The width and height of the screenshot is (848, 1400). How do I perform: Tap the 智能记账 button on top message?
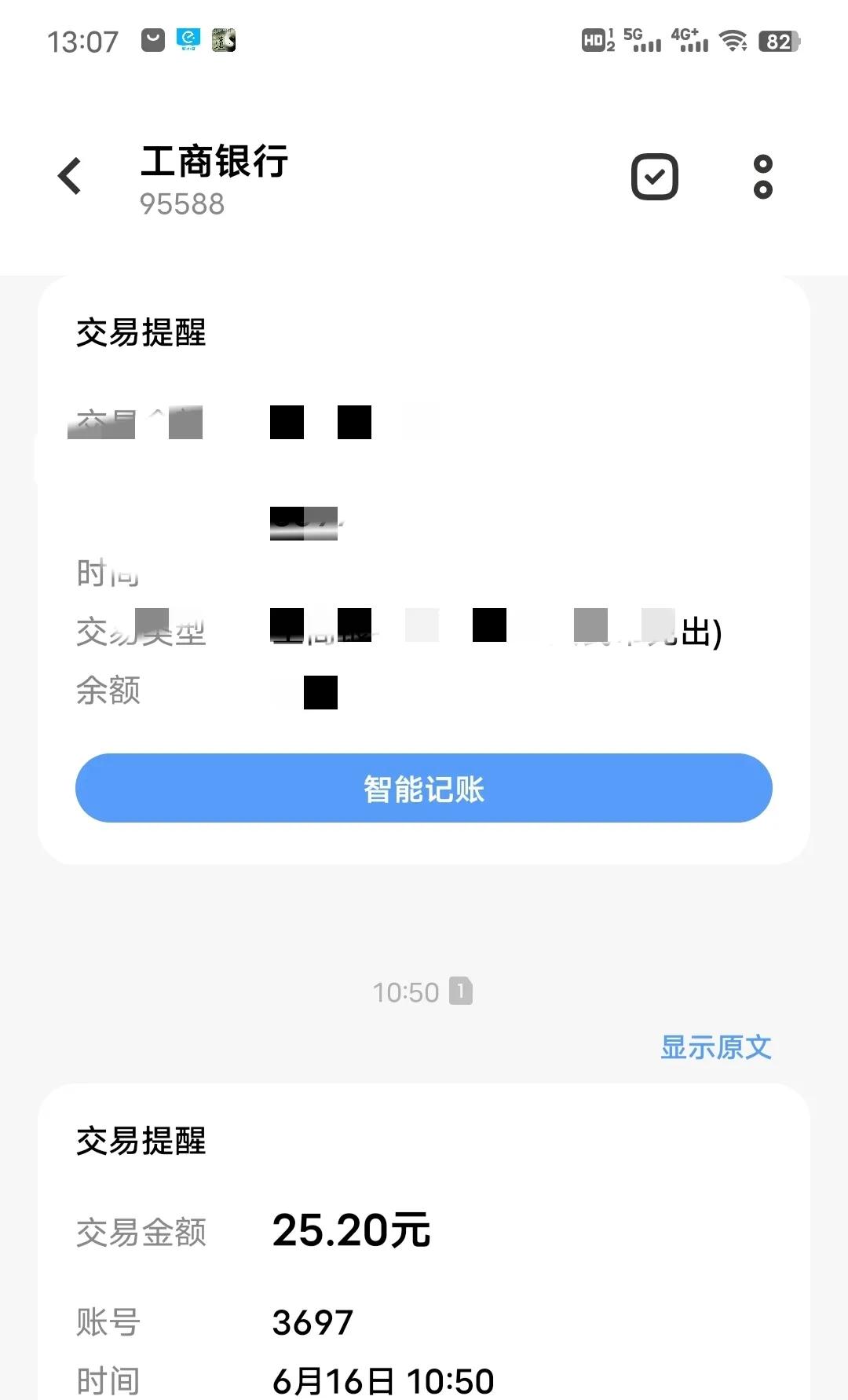pos(424,788)
